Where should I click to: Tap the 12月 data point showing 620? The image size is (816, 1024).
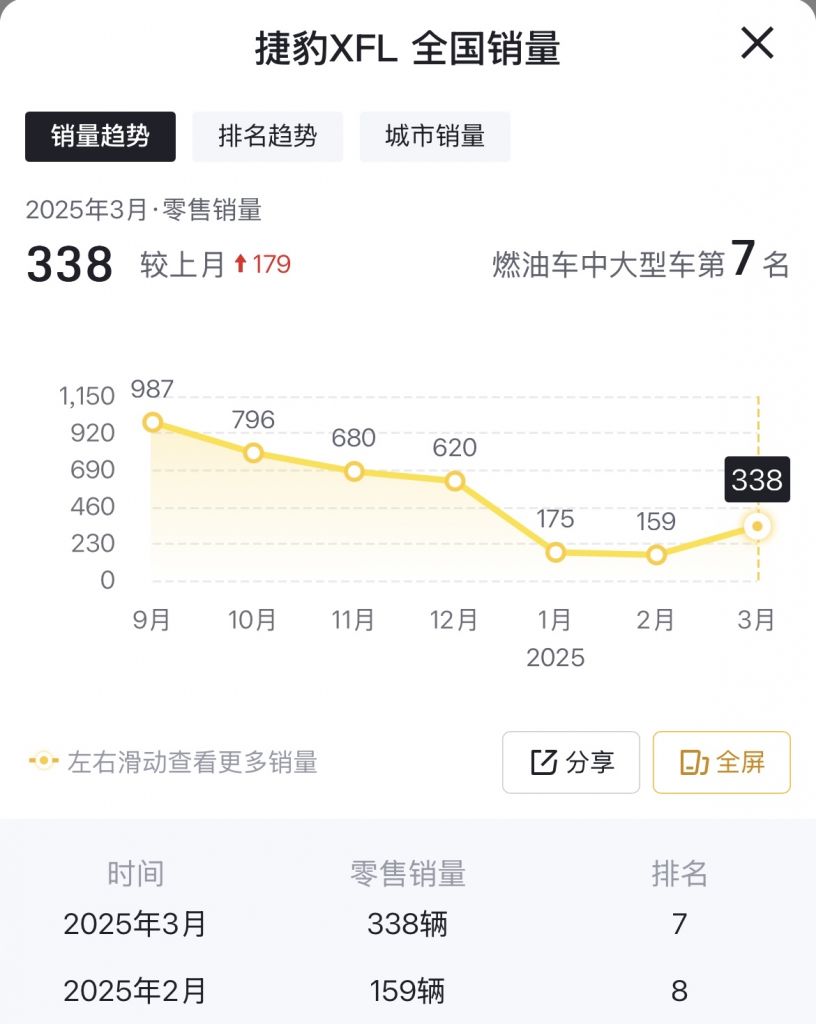(x=453, y=481)
